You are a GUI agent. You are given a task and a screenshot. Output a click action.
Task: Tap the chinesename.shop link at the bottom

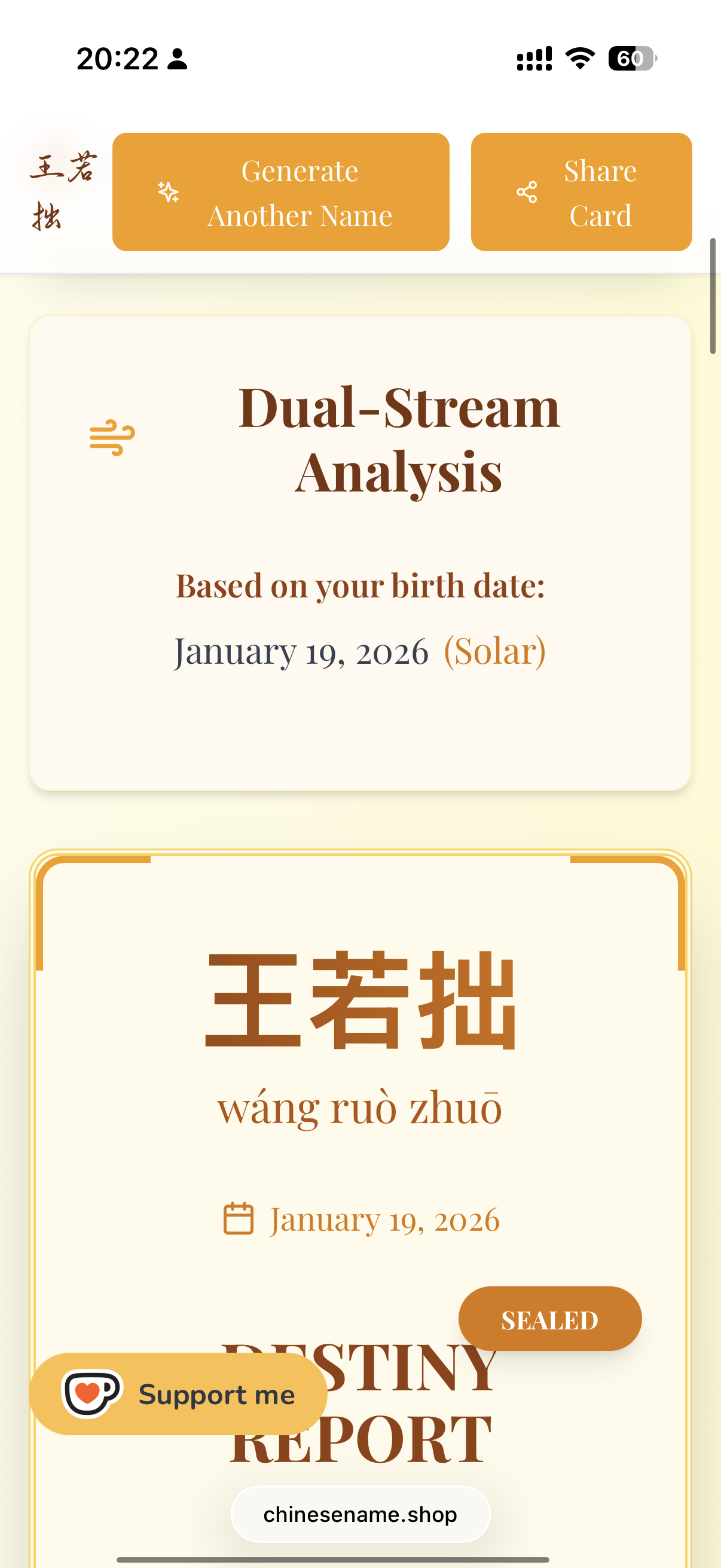tap(360, 1514)
